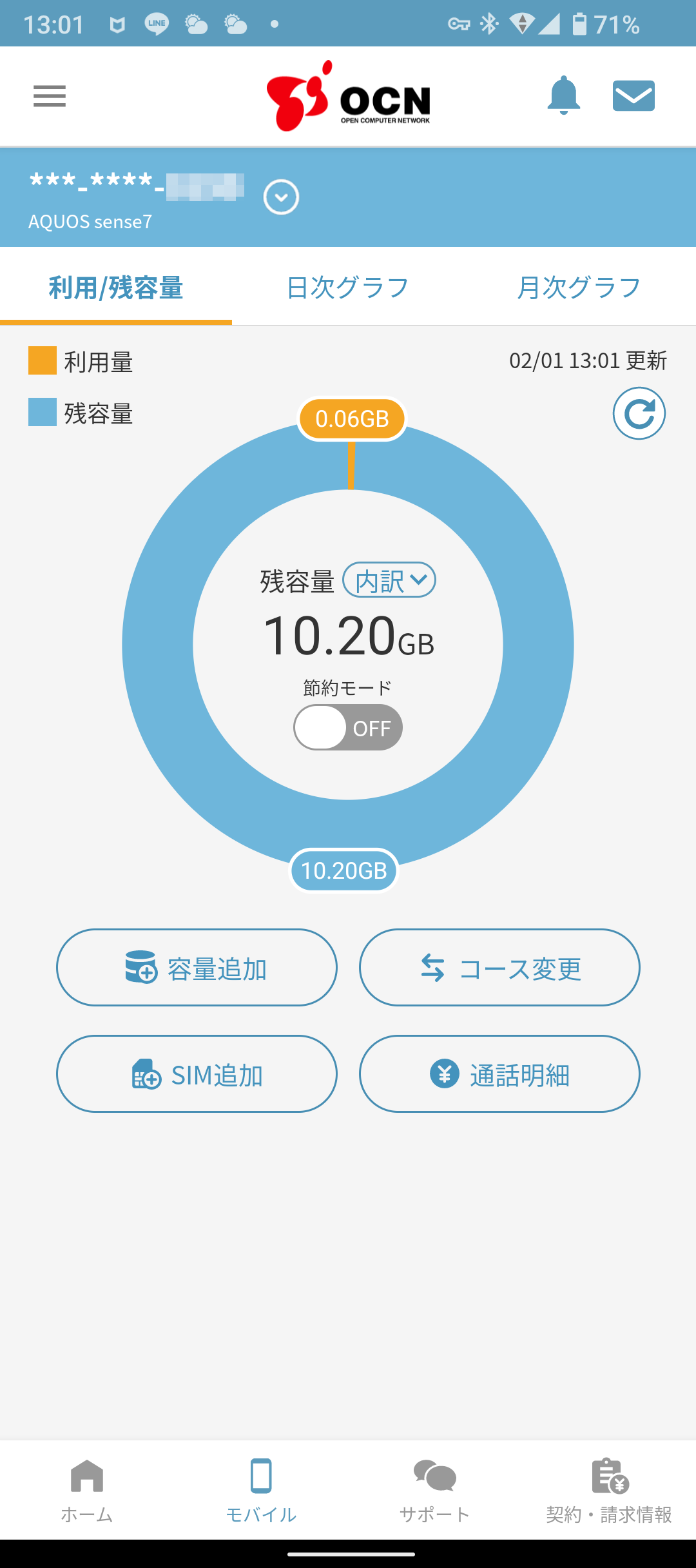Screen dimensions: 696x1568
Task: Switch to the 月次グラフ tab
Action: coord(580,288)
